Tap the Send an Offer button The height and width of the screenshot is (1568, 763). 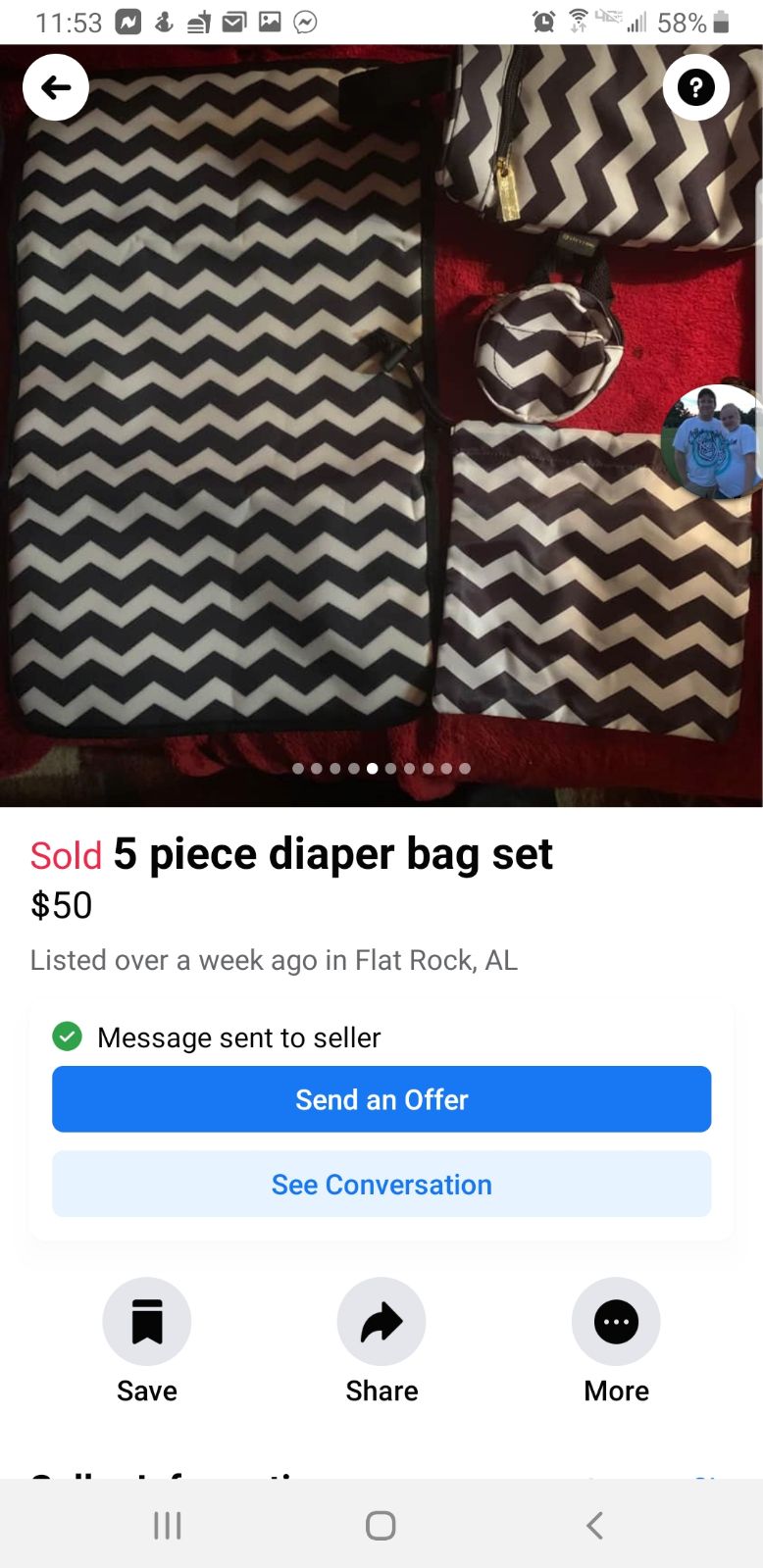tap(381, 1099)
